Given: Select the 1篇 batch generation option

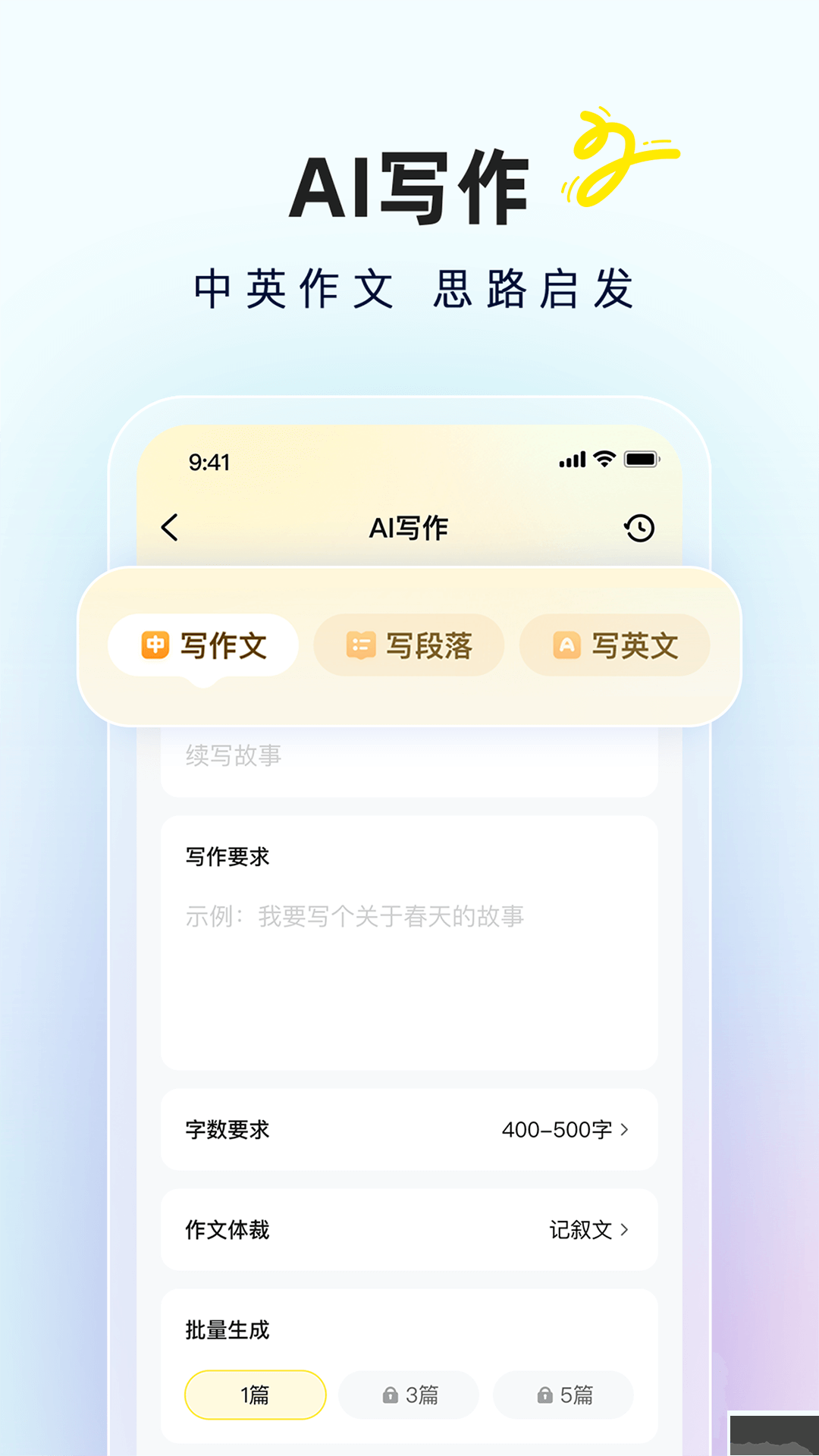Looking at the screenshot, I should pyautogui.click(x=255, y=1395).
